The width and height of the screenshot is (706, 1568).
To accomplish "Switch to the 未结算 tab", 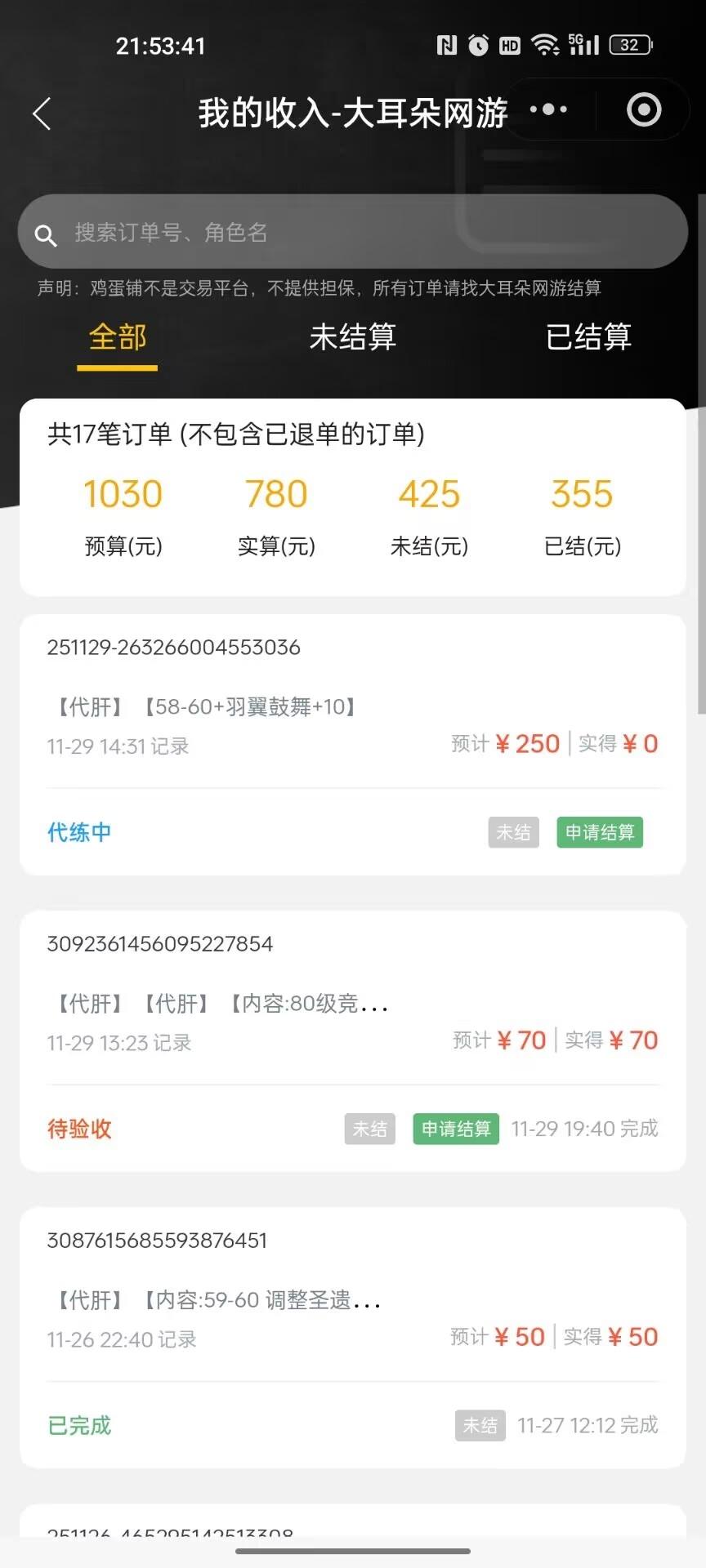I will pos(352,337).
